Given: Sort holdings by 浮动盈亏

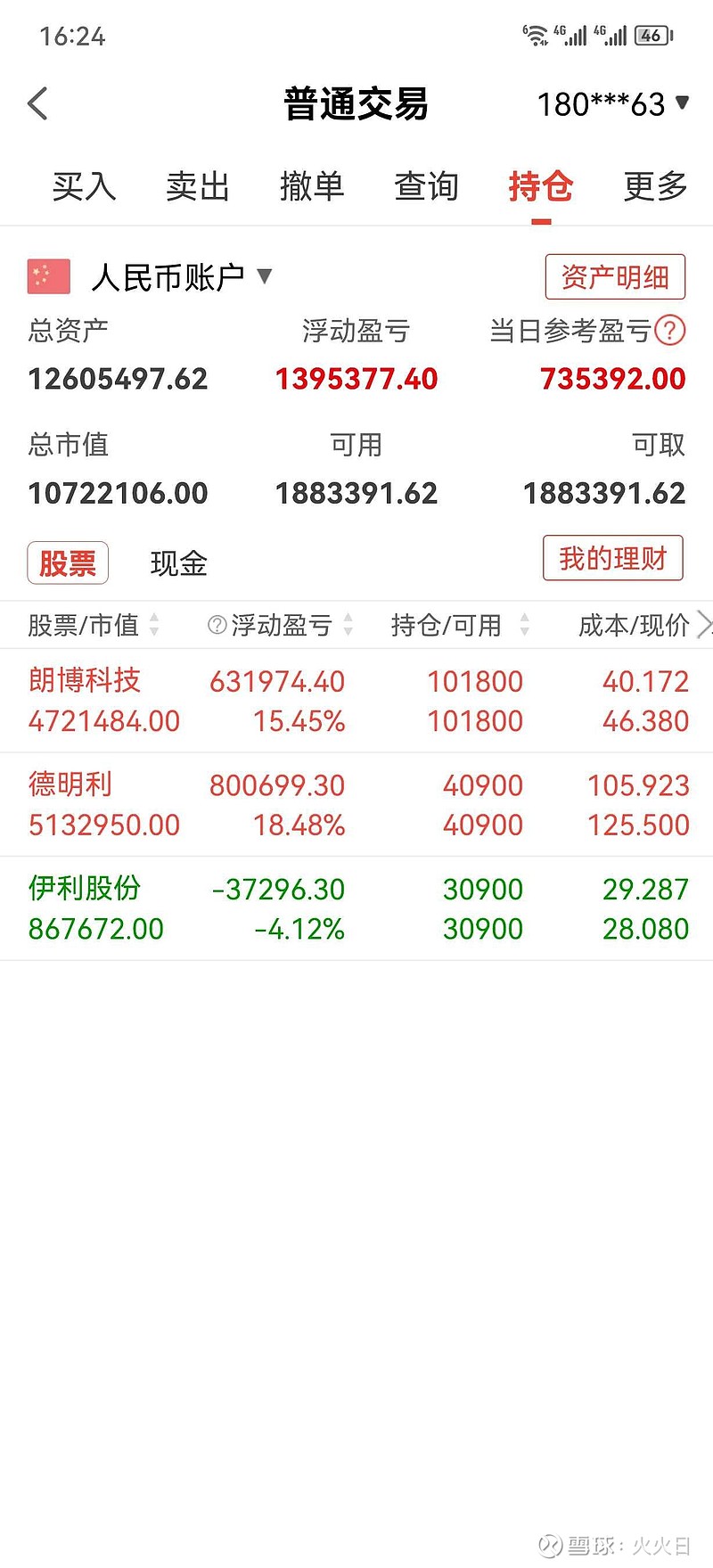Looking at the screenshot, I should [282, 625].
